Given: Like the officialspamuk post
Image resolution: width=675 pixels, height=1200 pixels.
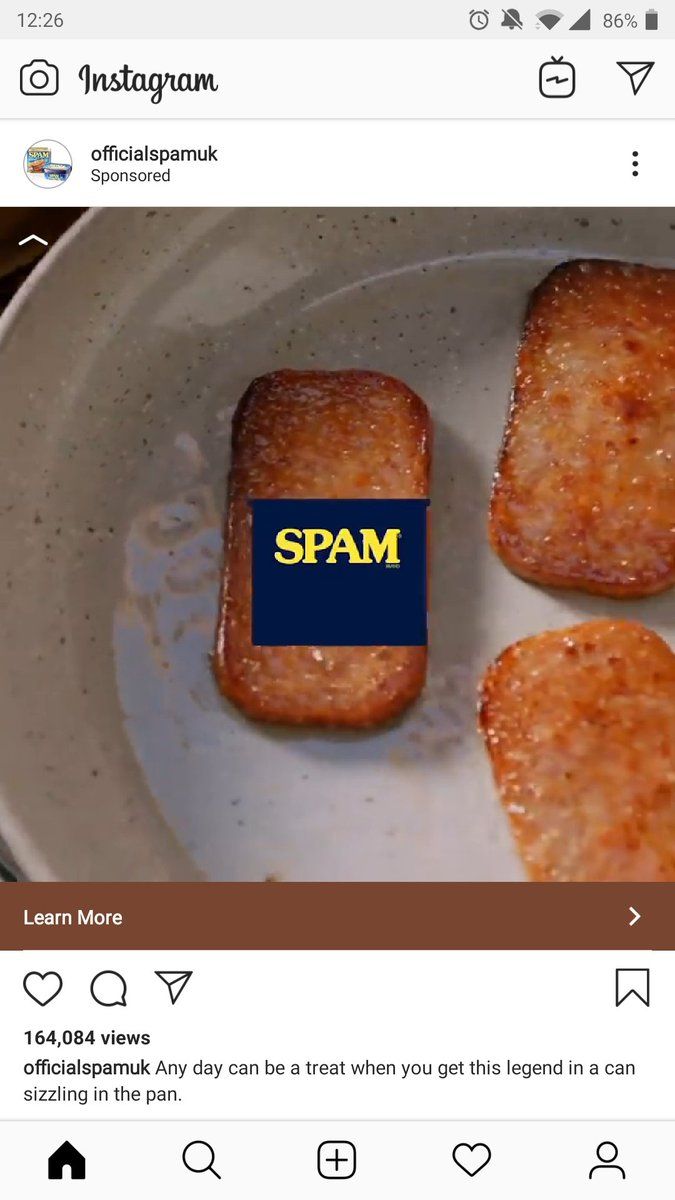Looking at the screenshot, I should (43, 988).
